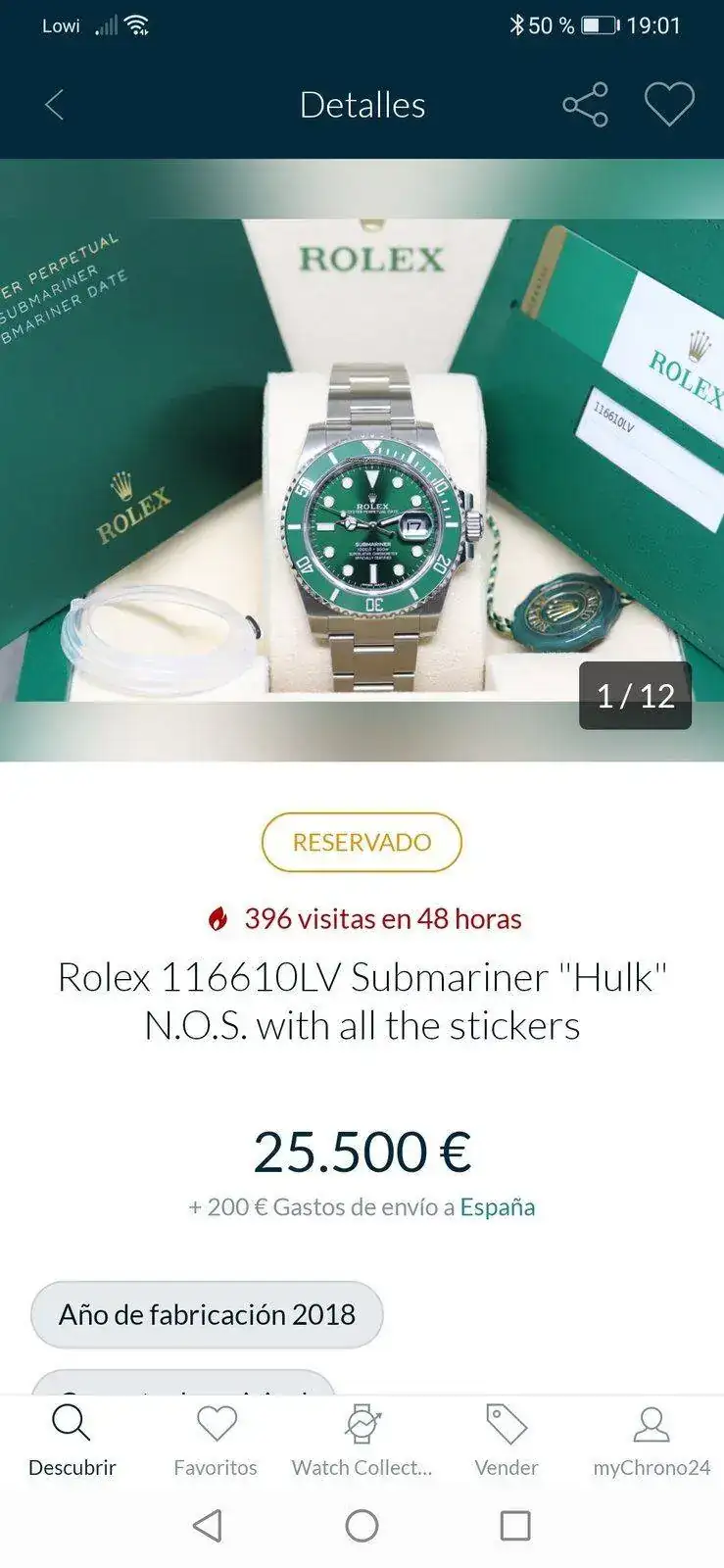The width and height of the screenshot is (724, 1568).
Task: Share this Rolex listing
Action: tap(585, 105)
